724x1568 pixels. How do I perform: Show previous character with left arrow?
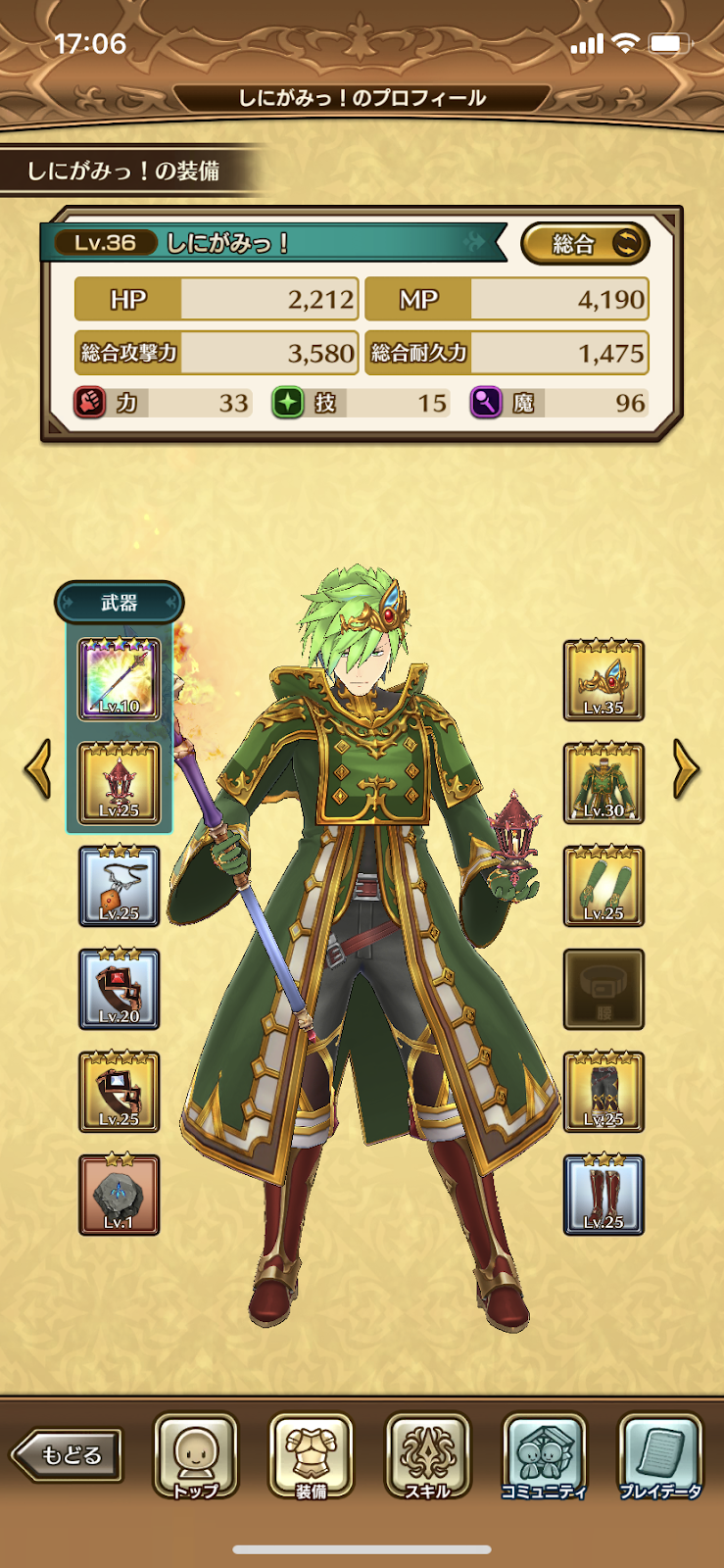[38, 769]
